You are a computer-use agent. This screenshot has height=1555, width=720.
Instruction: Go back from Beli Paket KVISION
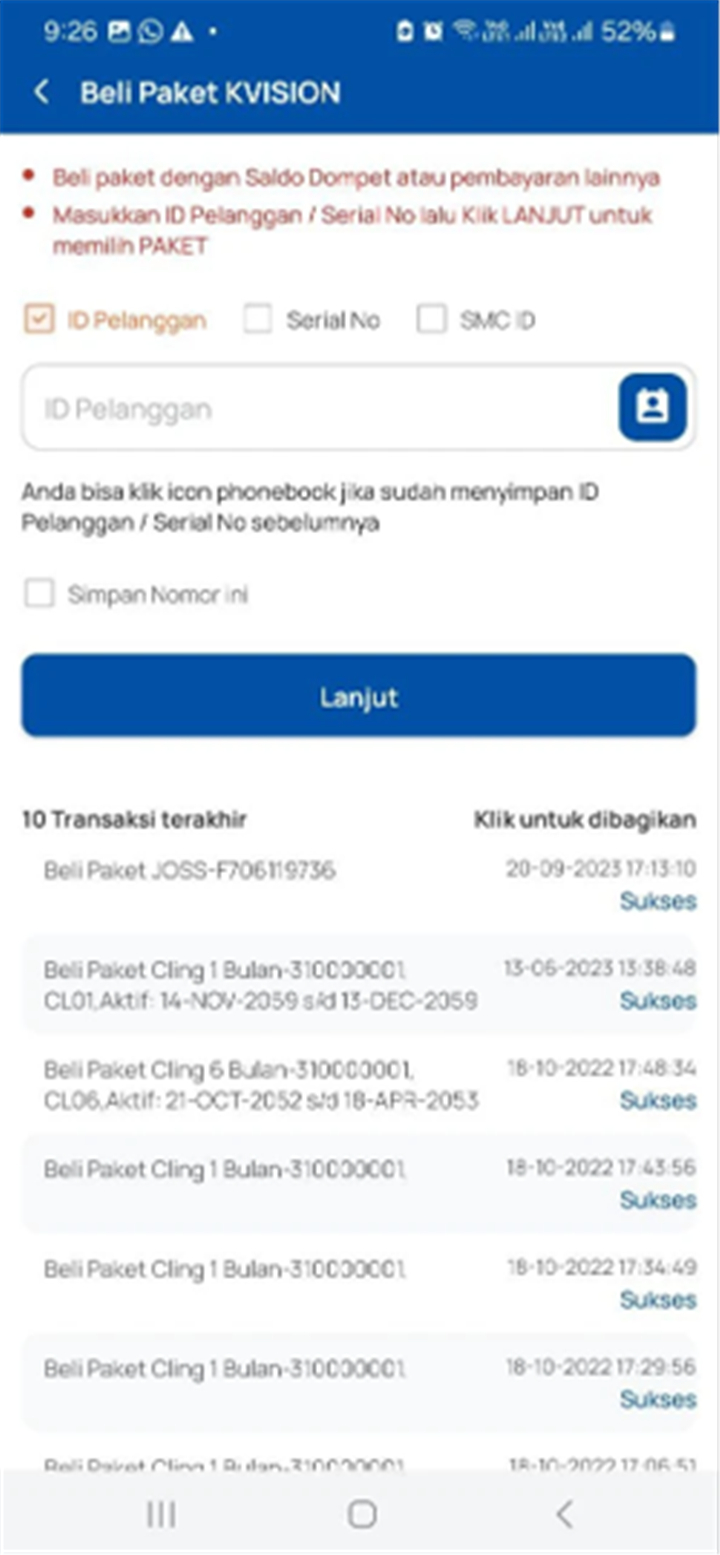(41, 93)
